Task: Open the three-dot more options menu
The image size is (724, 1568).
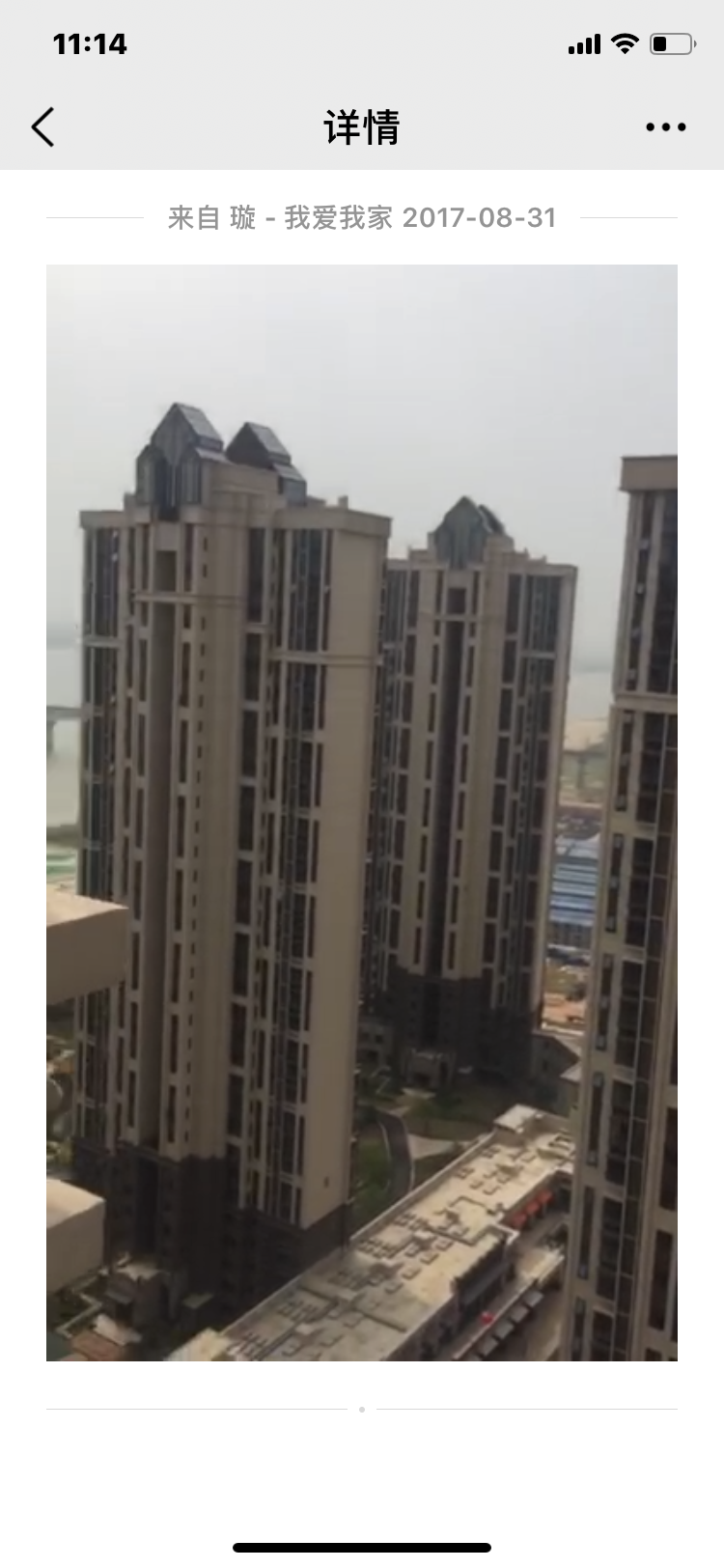Action: tap(666, 126)
